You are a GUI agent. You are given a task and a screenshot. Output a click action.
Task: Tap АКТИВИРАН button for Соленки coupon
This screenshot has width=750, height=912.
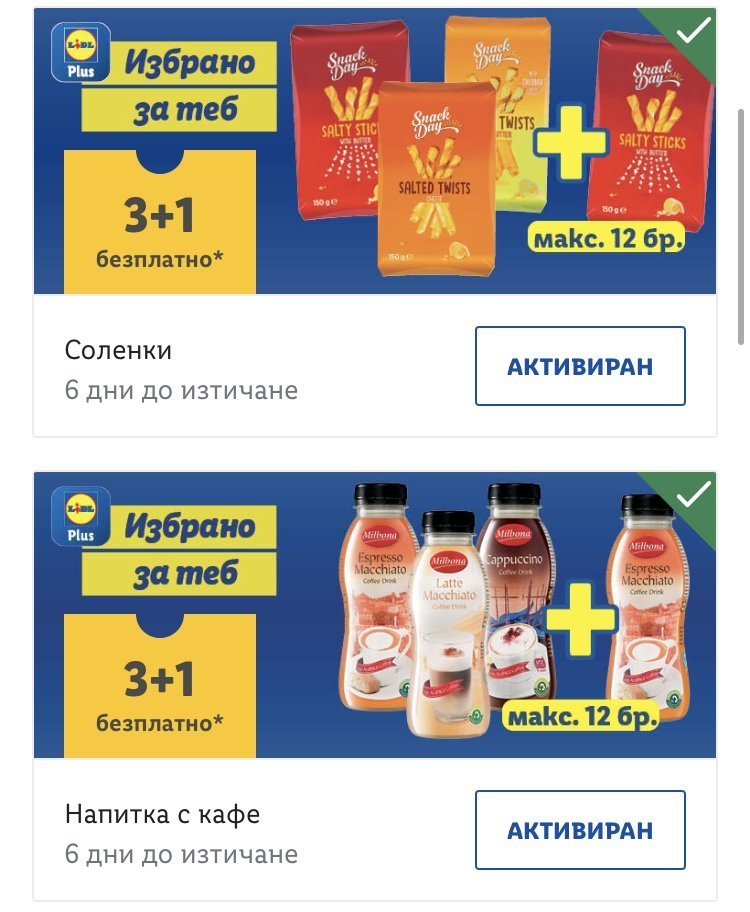click(x=580, y=366)
